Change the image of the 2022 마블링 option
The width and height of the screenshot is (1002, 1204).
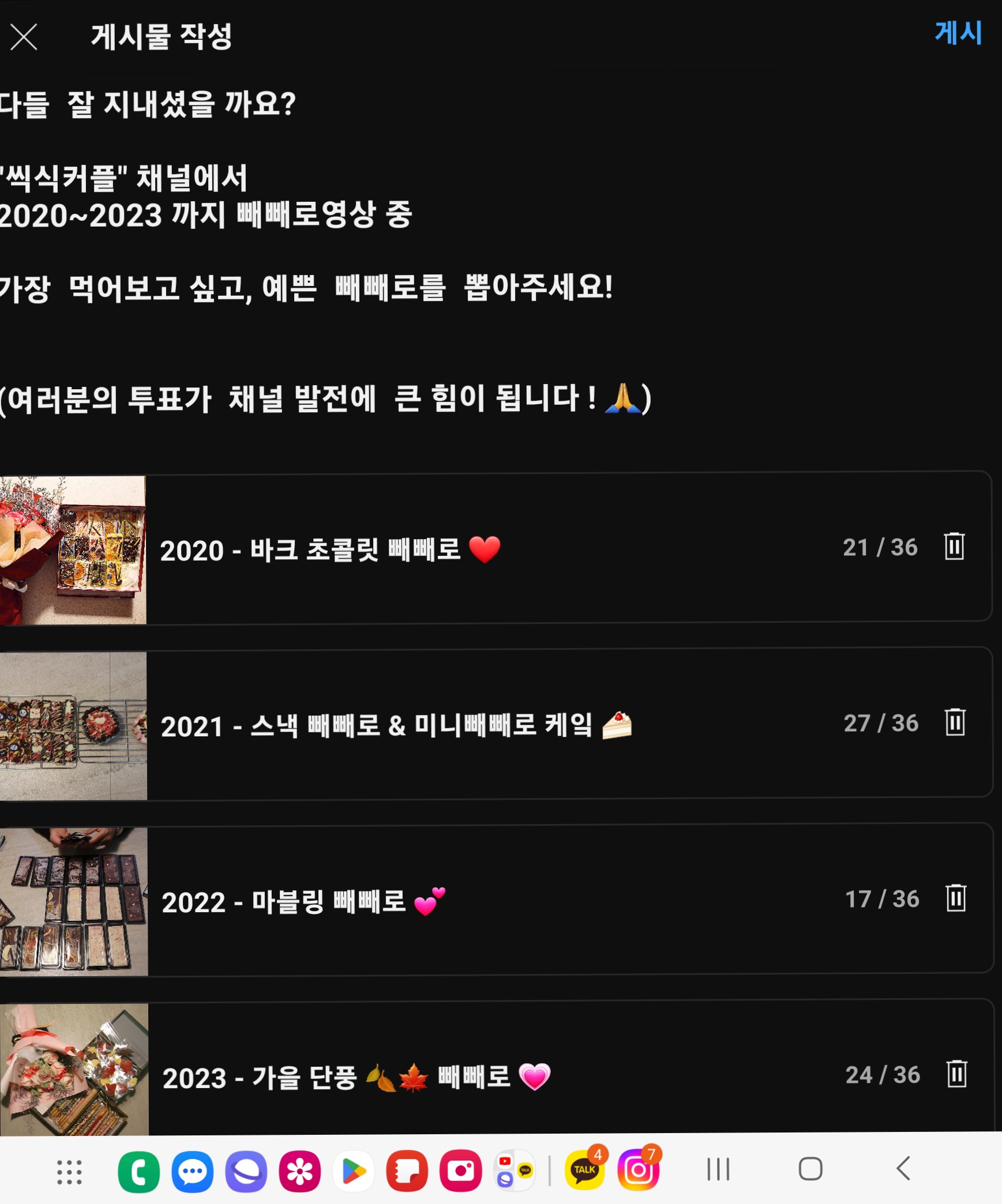(x=73, y=901)
